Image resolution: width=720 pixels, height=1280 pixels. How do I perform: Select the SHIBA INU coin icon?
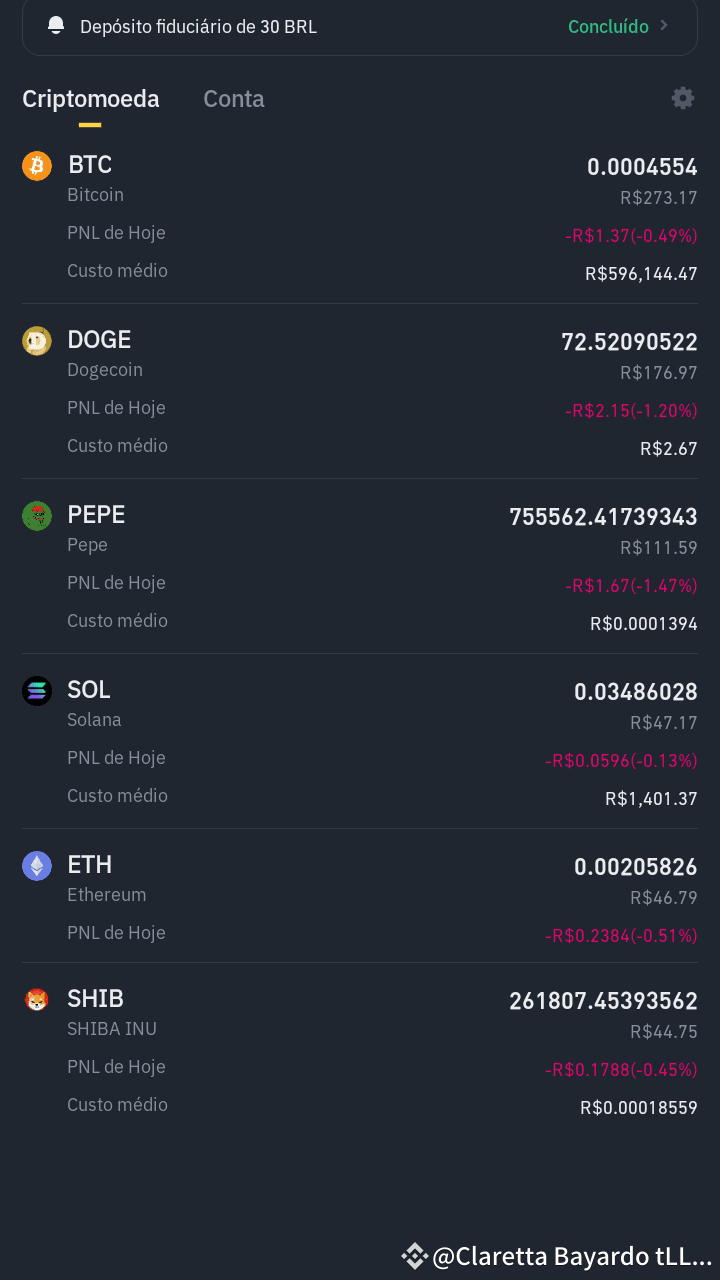click(37, 999)
